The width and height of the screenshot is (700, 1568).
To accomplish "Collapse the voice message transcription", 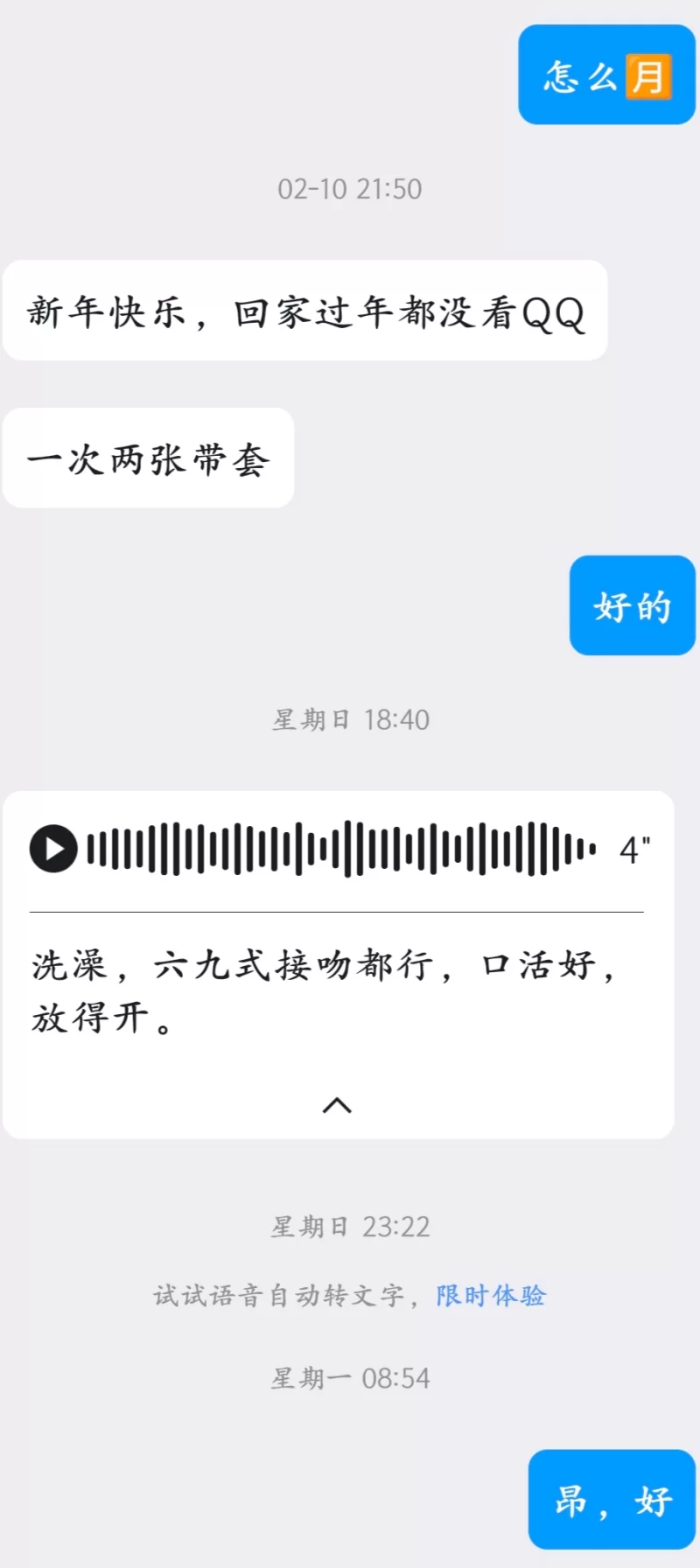I will point(337,1106).
